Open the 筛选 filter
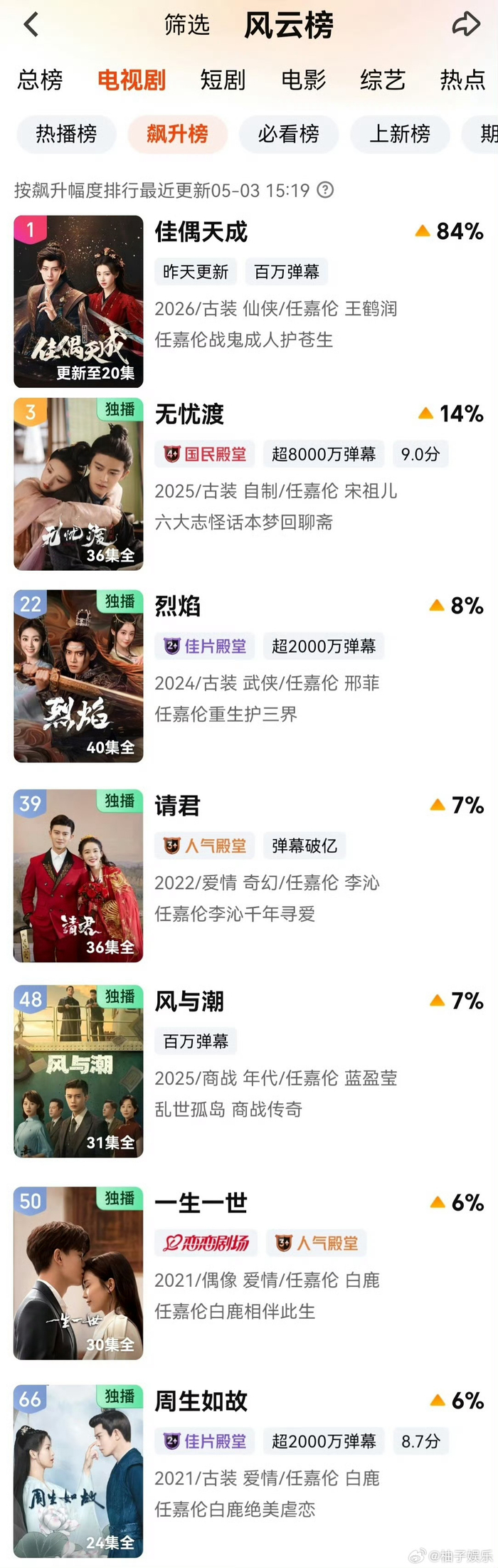Screen dimensions: 498x1568 (x=187, y=25)
